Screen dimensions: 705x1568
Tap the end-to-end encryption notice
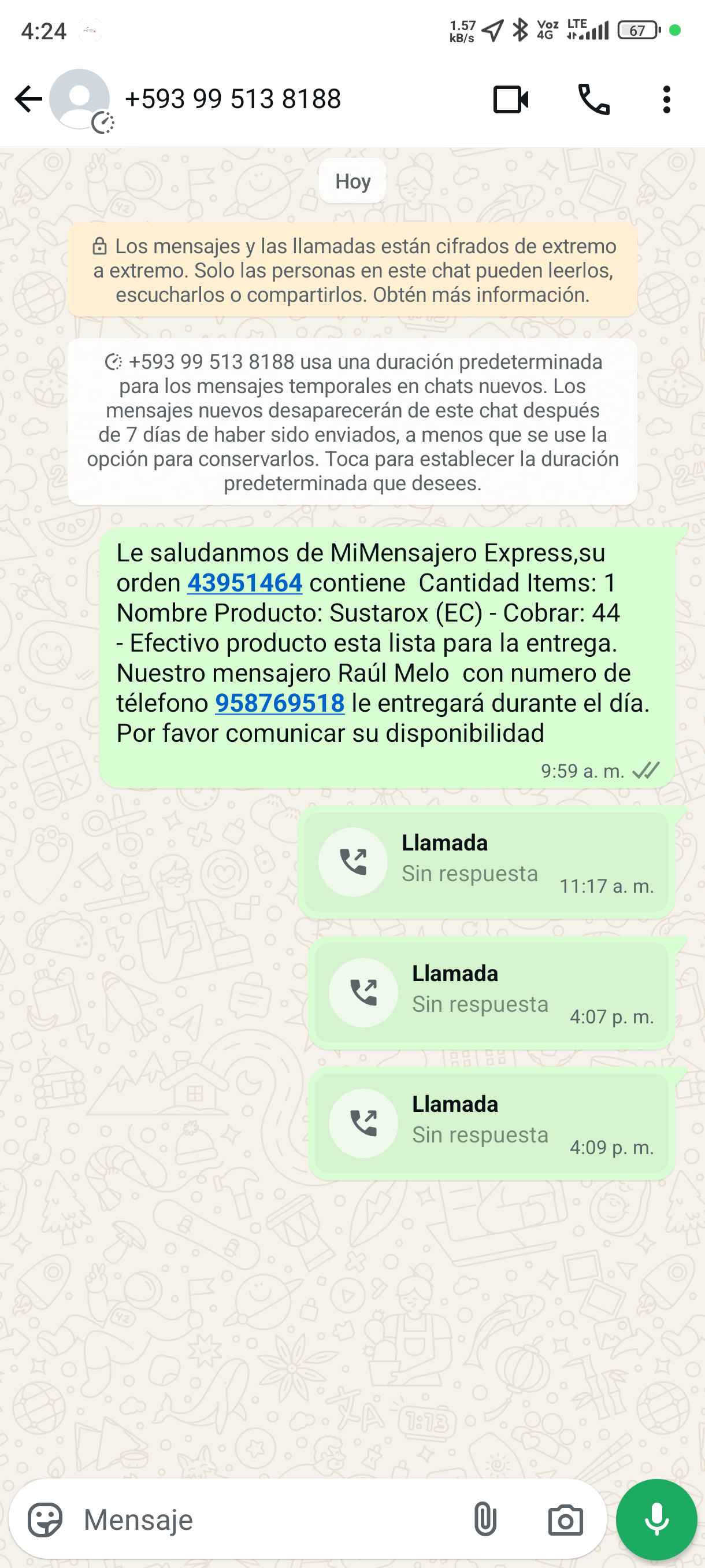pos(352,270)
